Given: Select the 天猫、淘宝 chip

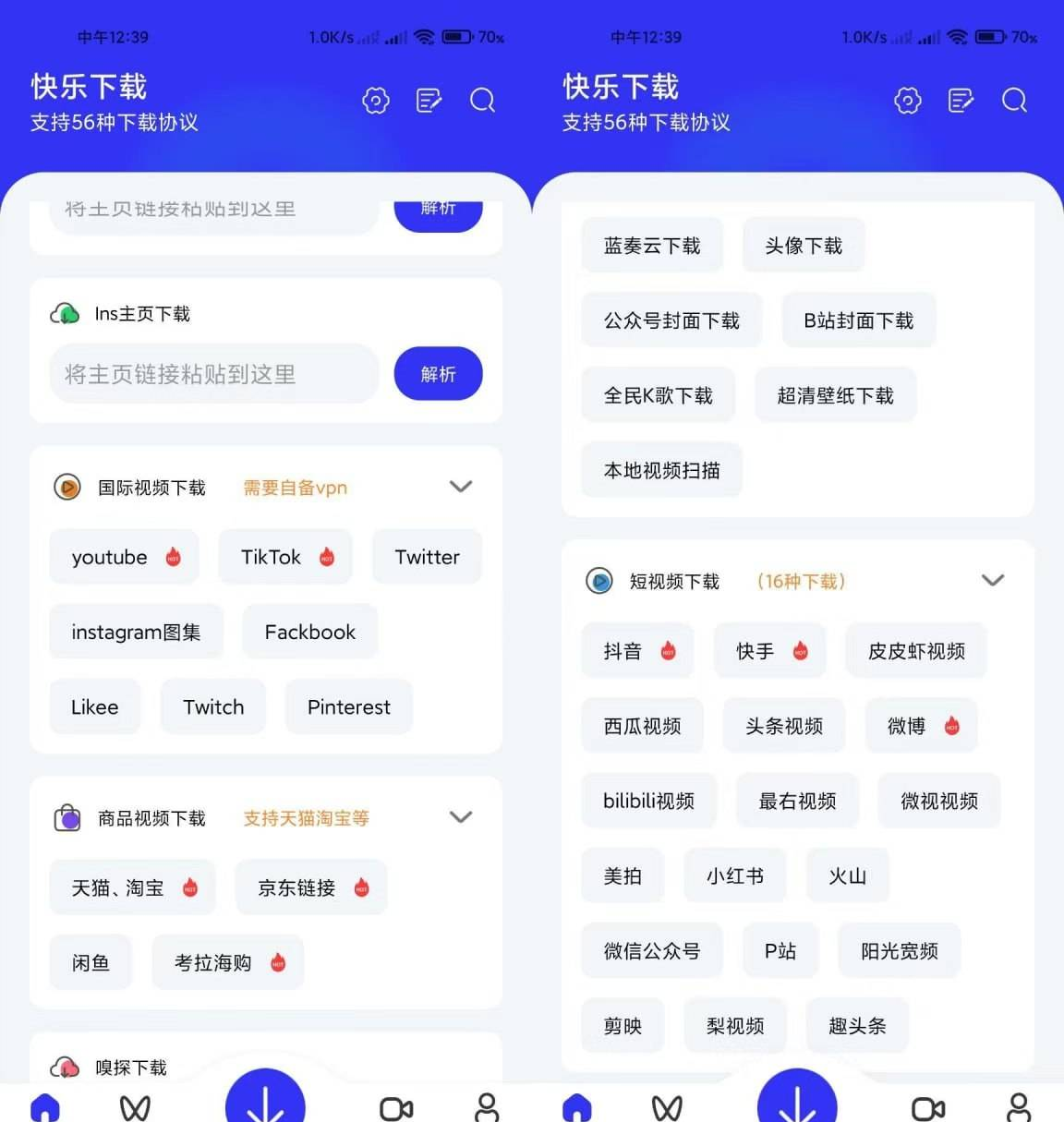Looking at the screenshot, I should click(x=132, y=887).
